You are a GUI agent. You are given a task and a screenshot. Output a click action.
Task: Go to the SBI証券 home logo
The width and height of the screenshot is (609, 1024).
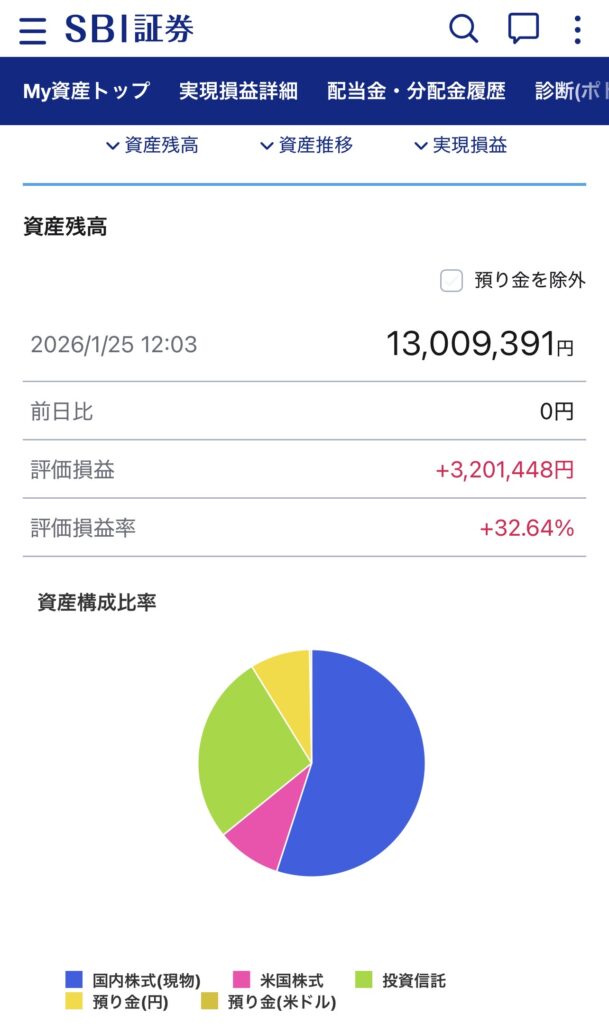click(x=129, y=29)
